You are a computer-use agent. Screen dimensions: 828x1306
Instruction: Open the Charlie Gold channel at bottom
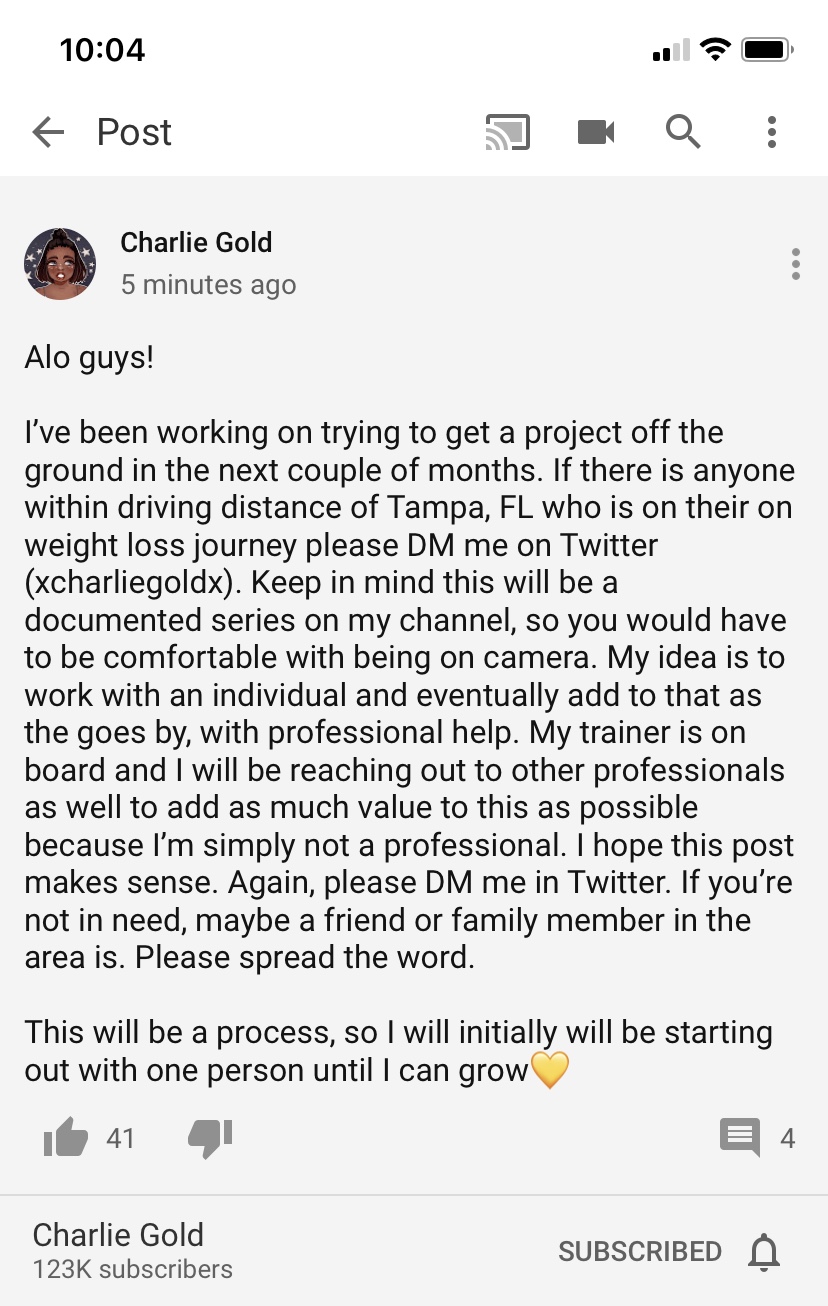point(132,1250)
